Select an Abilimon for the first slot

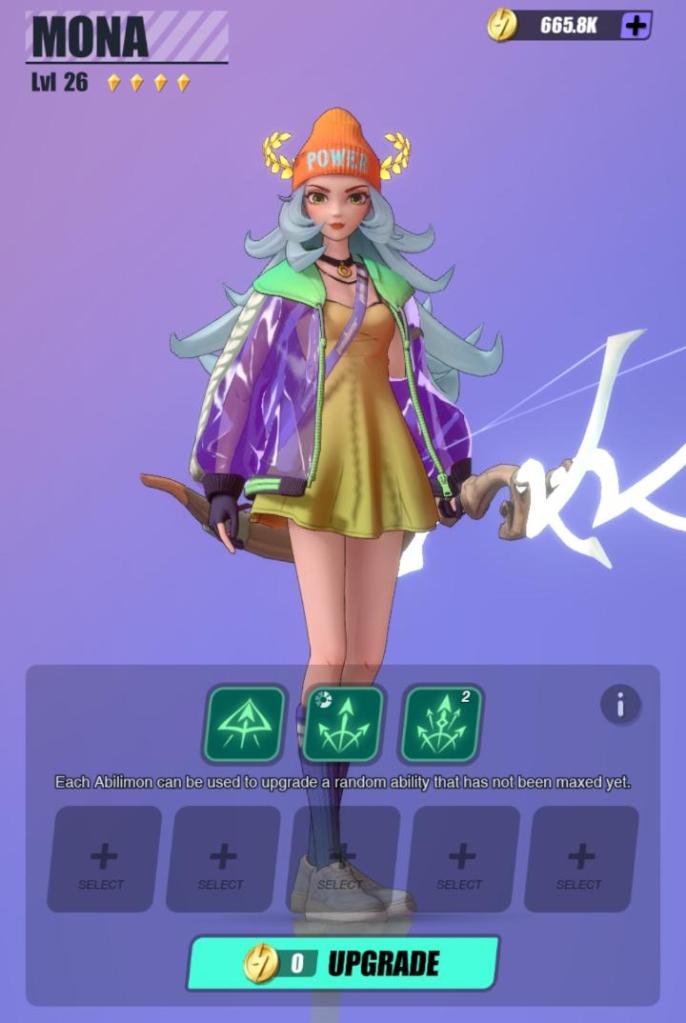click(x=103, y=860)
